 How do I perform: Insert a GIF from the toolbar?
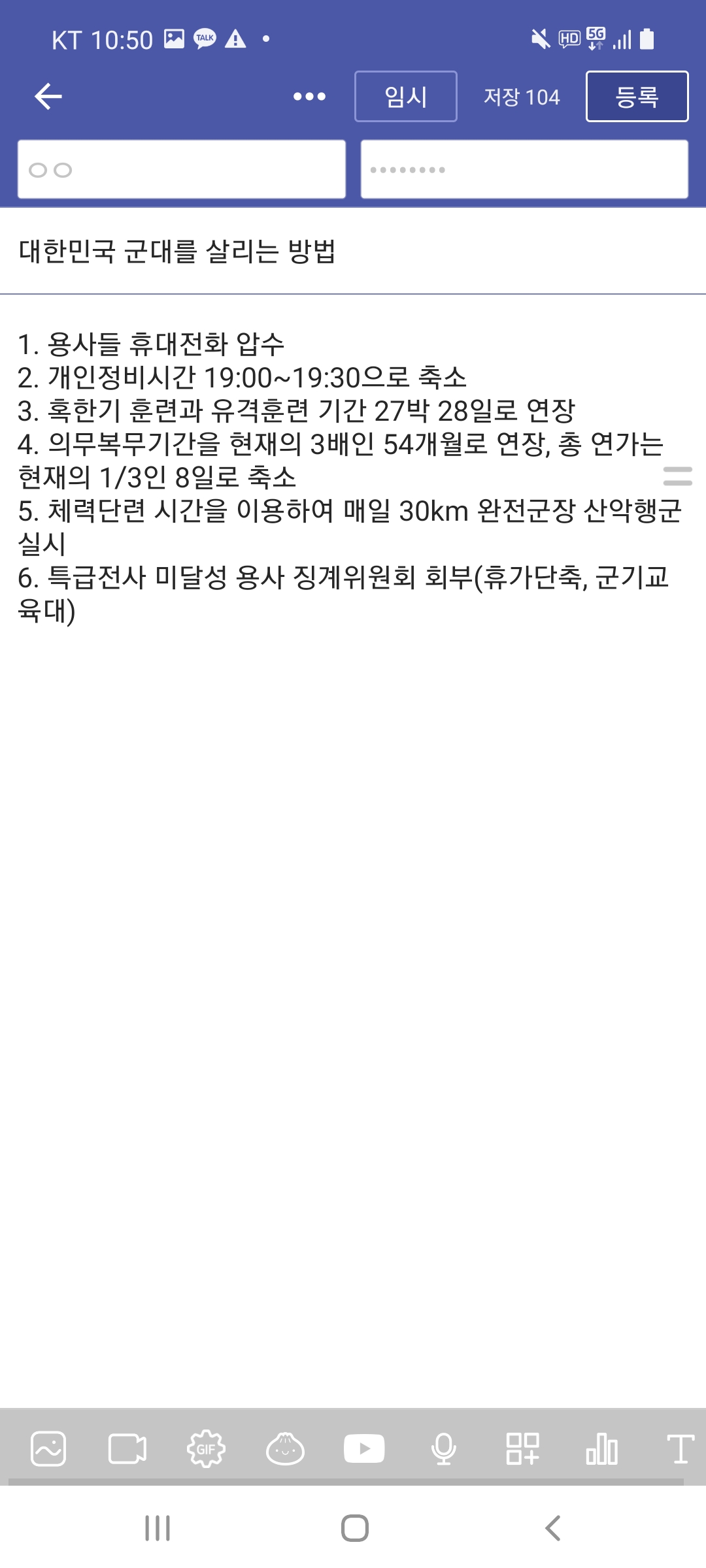pos(206,1450)
